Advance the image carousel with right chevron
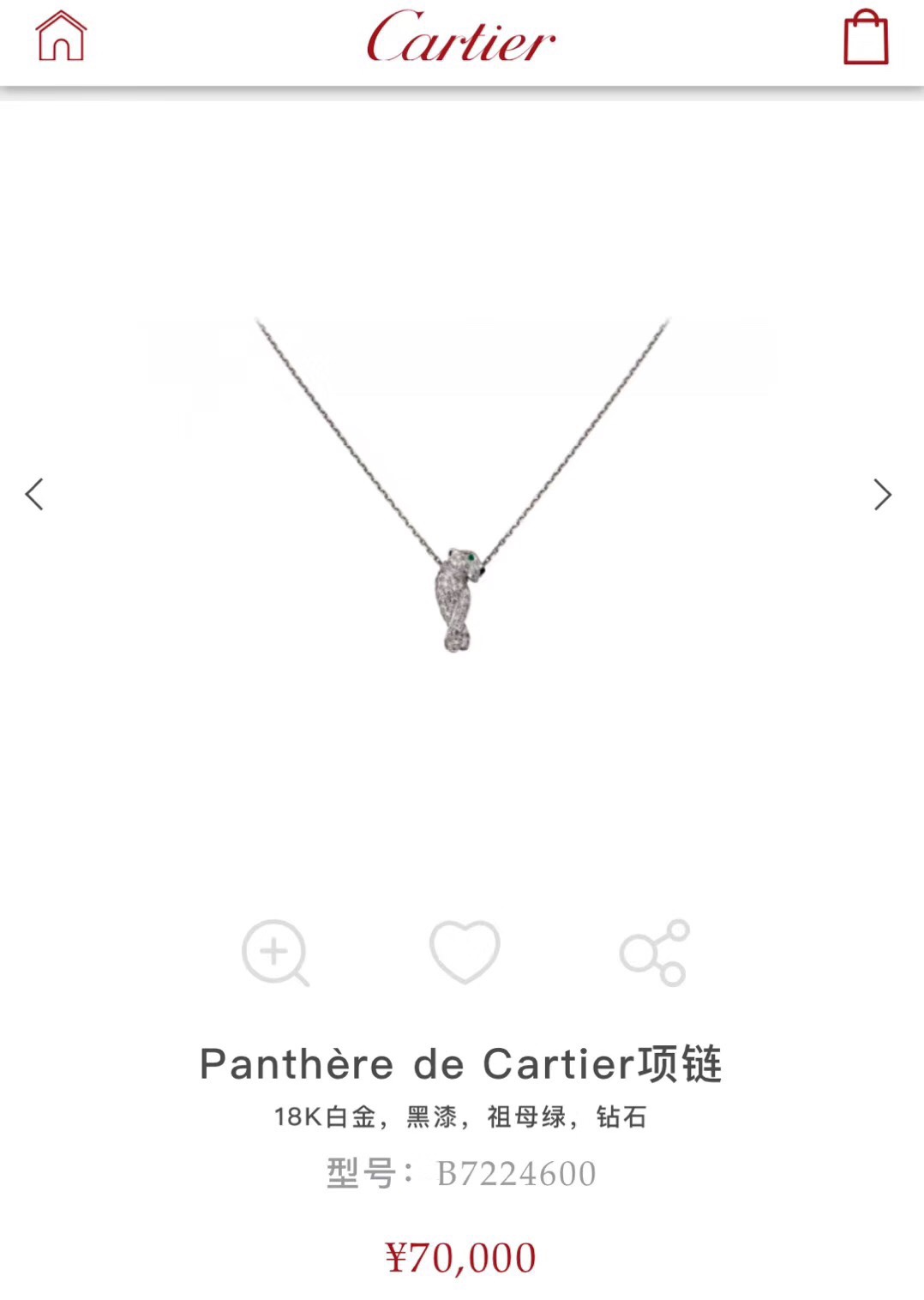924x1300 pixels. [883, 496]
